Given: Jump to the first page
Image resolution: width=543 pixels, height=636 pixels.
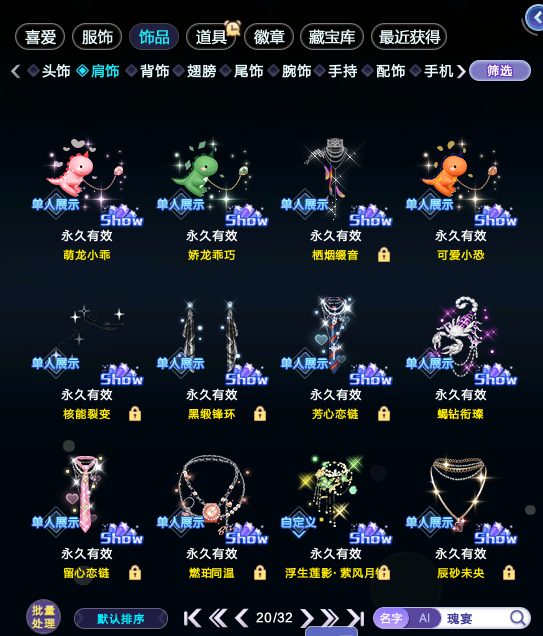Looking at the screenshot, I should tap(192, 618).
